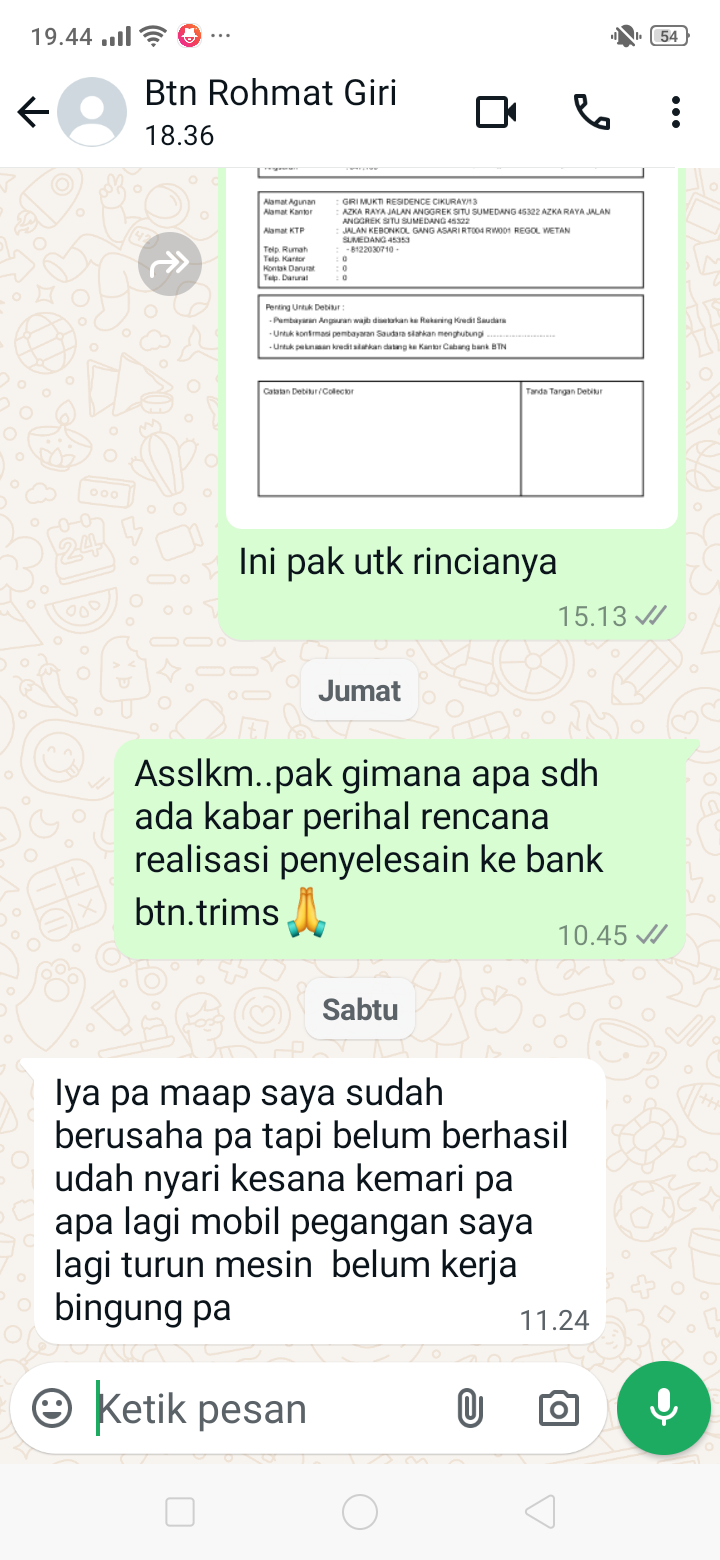
Task: Focus the Ketik pesan message field
Action: pyautogui.click(x=260, y=1409)
